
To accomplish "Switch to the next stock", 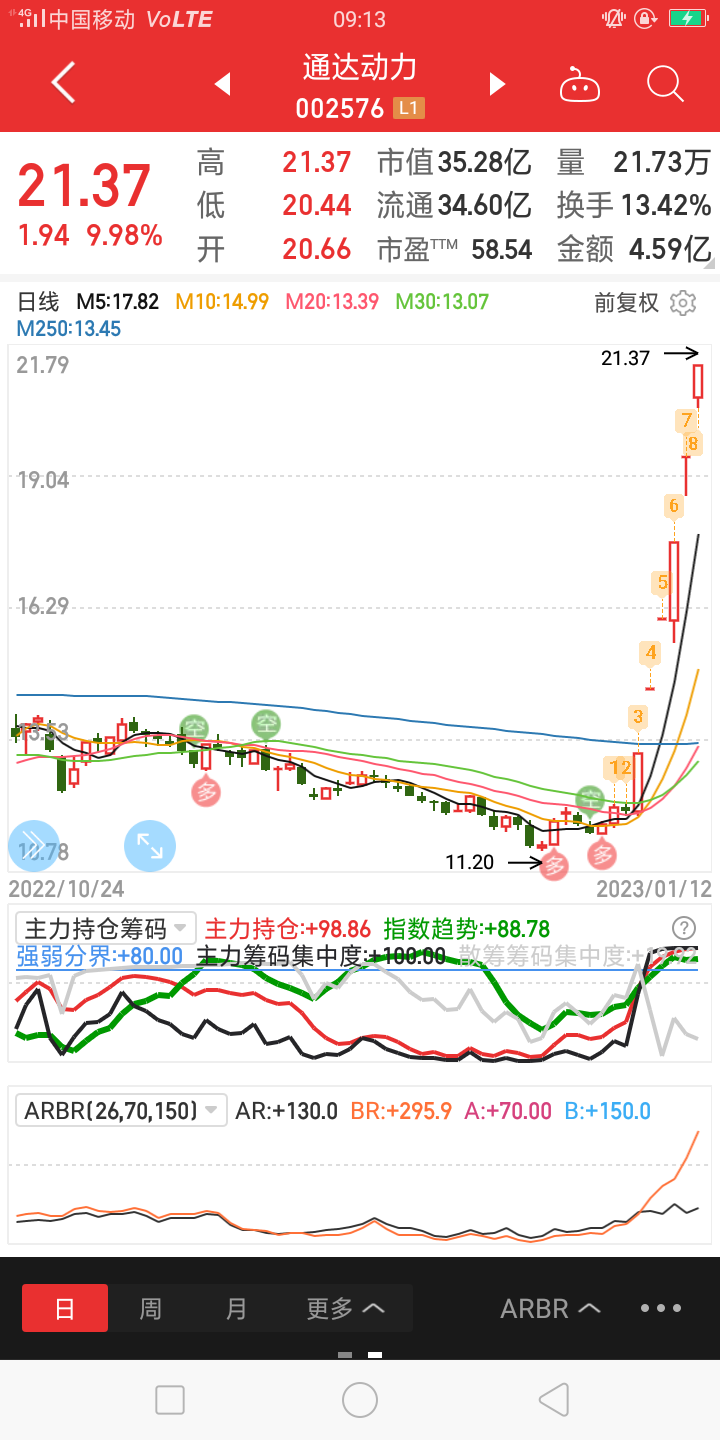I will [497, 84].
